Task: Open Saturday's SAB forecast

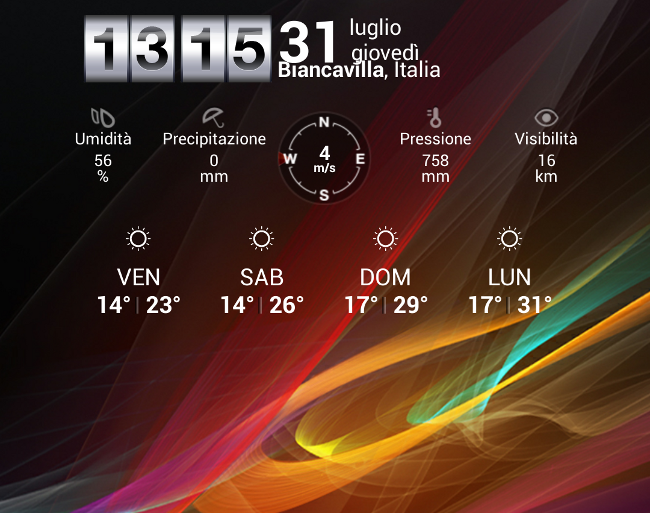Action: pyautogui.click(x=261, y=277)
